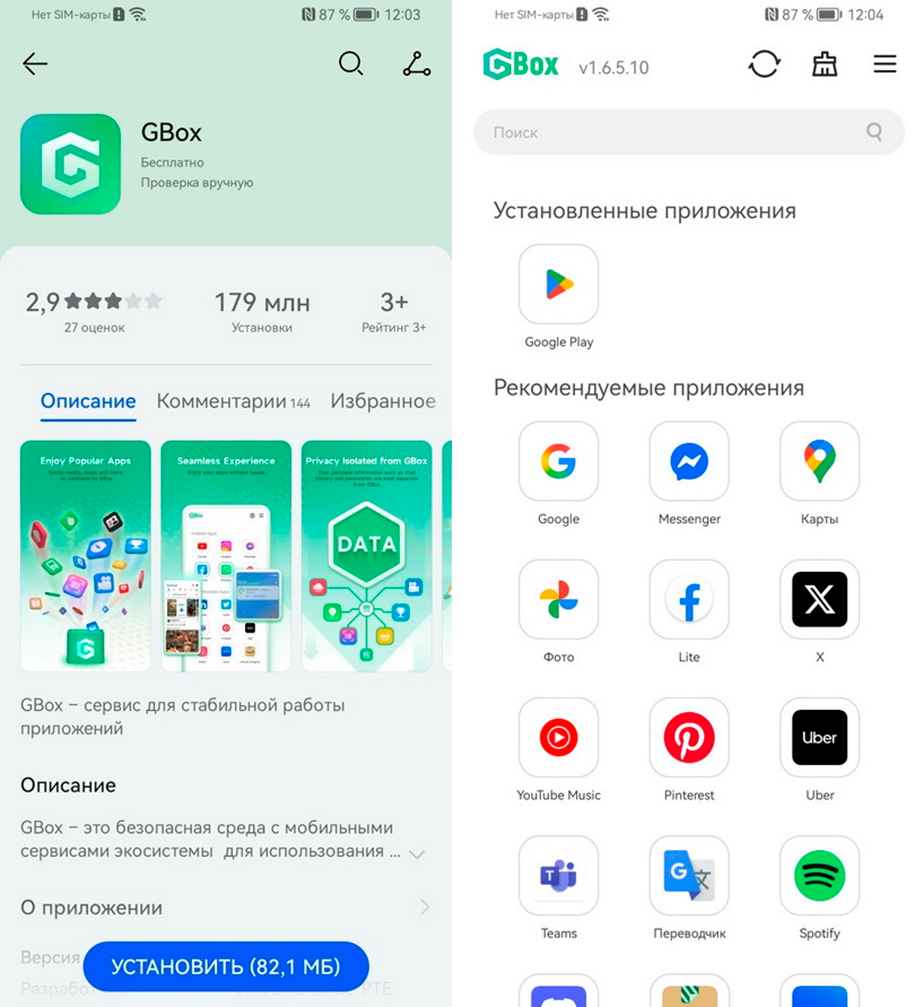Open the Enjoy Popular Apps screenshot
Viewport: 915px width, 1007px height.
(85, 556)
